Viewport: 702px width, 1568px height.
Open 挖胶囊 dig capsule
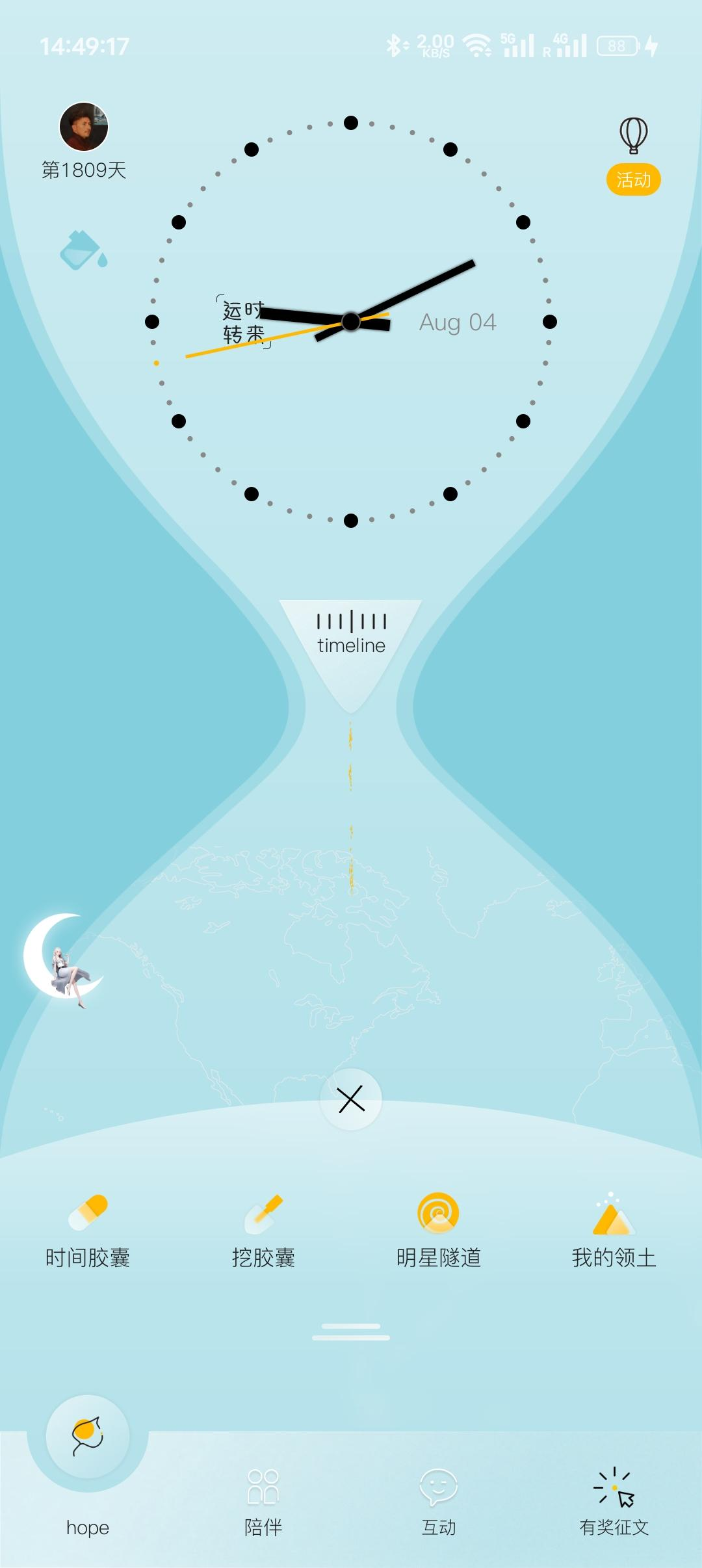[263, 1231]
